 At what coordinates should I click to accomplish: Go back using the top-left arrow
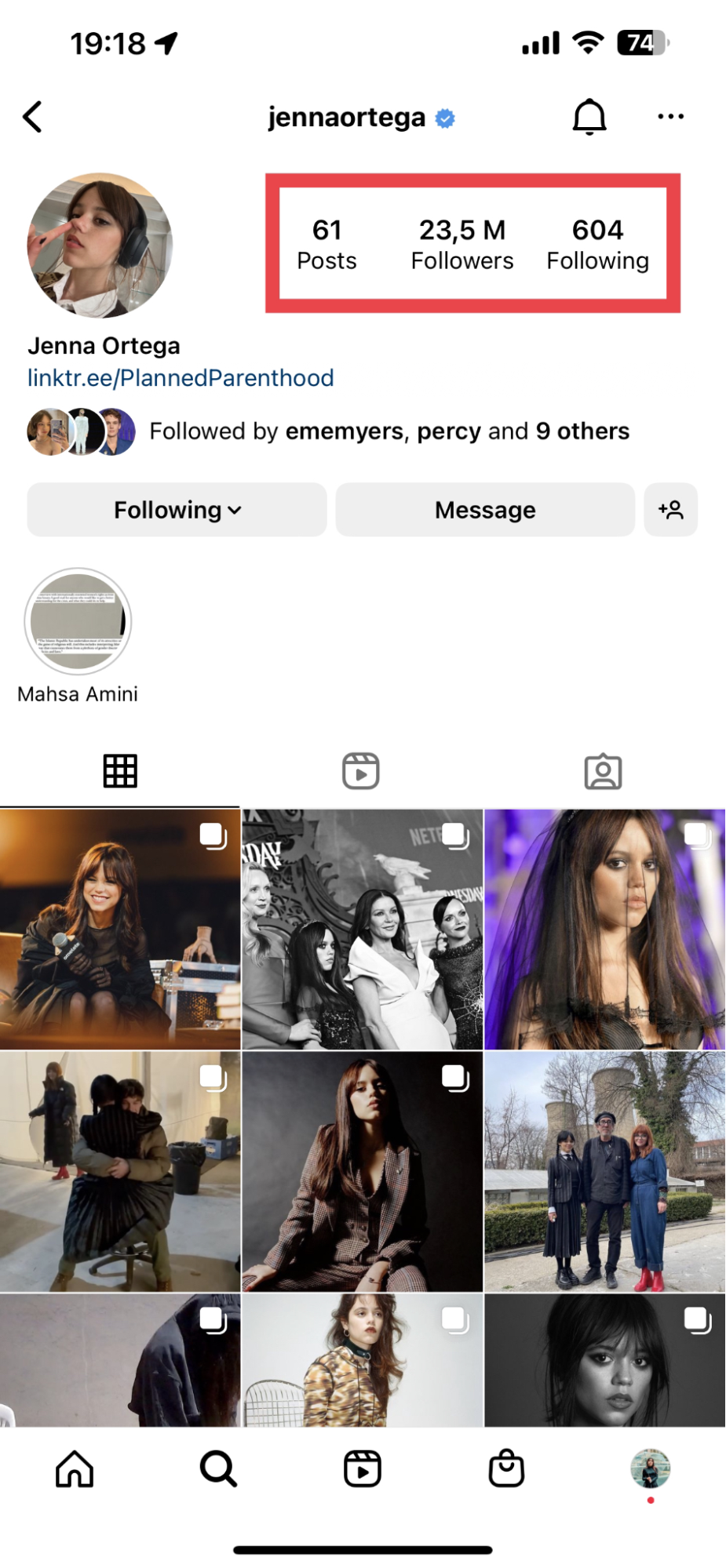33,117
